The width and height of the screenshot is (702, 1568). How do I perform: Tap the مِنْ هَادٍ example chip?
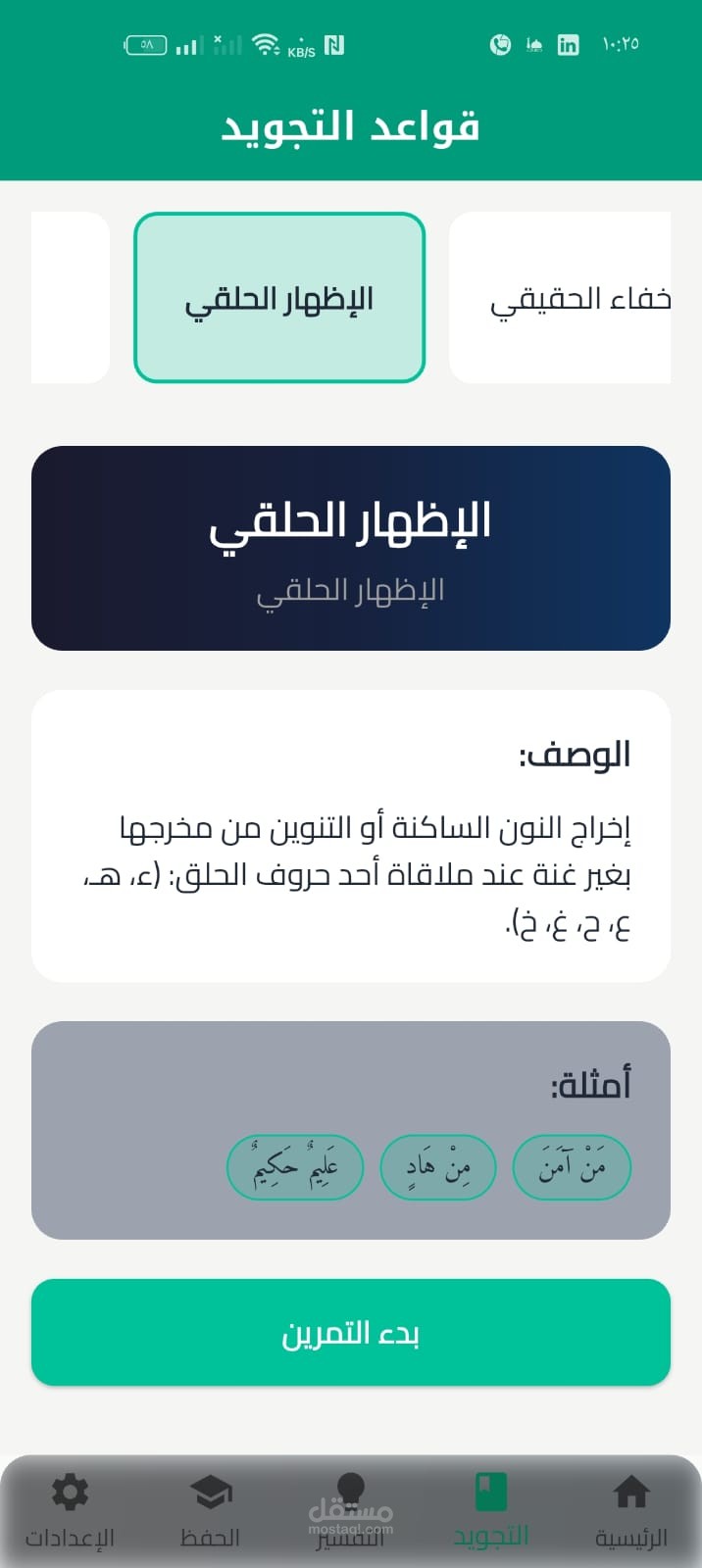coord(438,1167)
